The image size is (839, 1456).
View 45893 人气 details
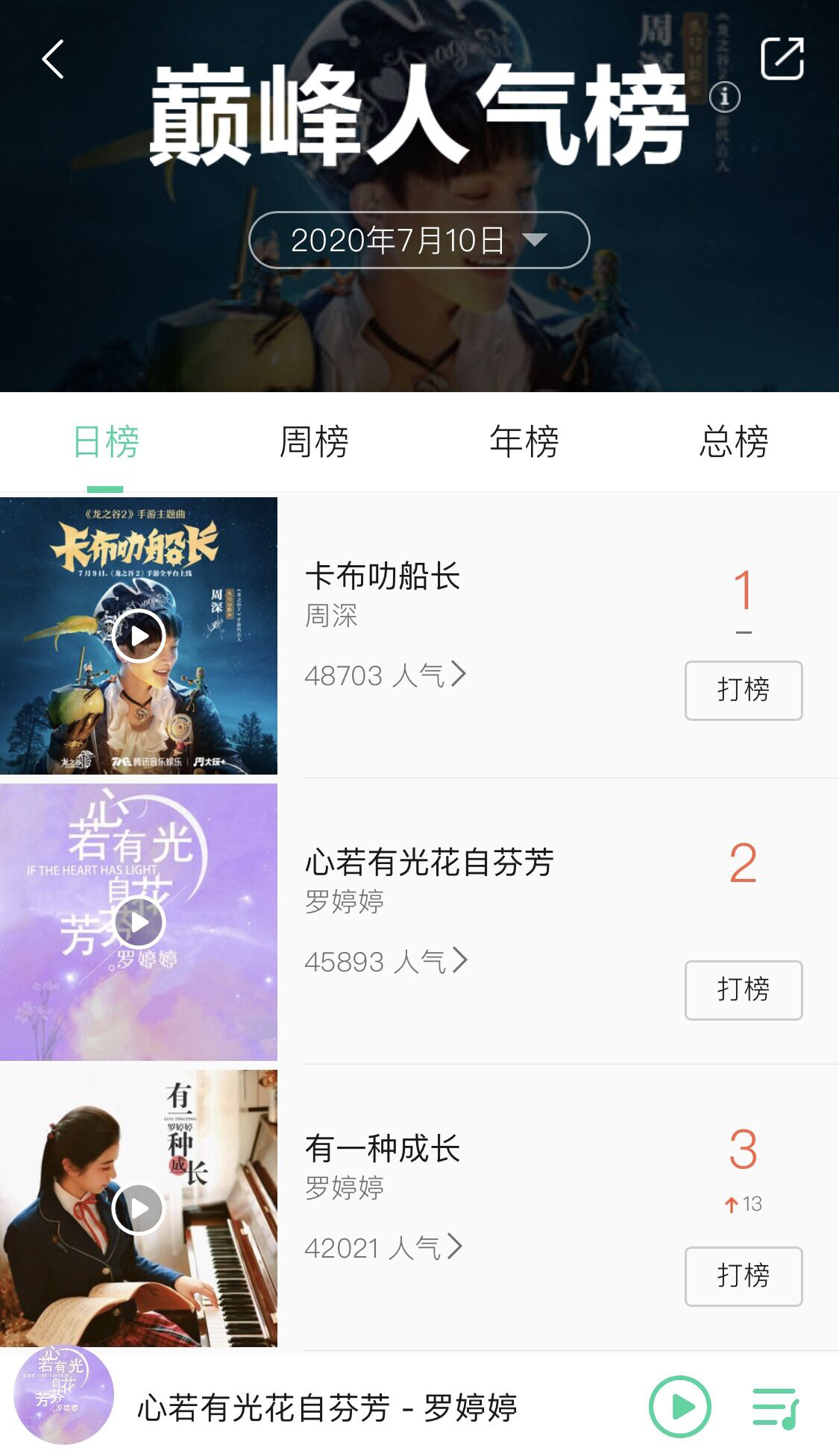[386, 962]
